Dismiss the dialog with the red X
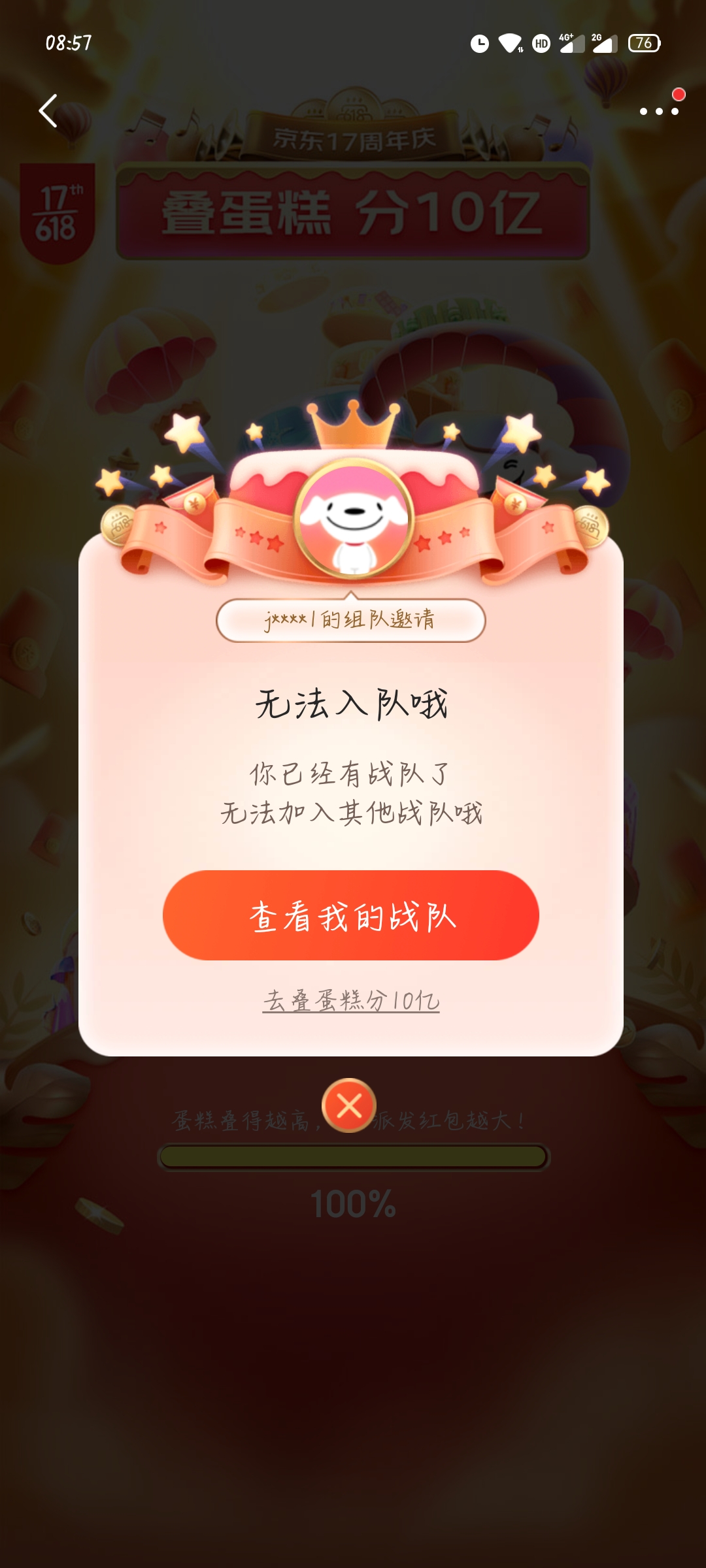 (349, 1105)
